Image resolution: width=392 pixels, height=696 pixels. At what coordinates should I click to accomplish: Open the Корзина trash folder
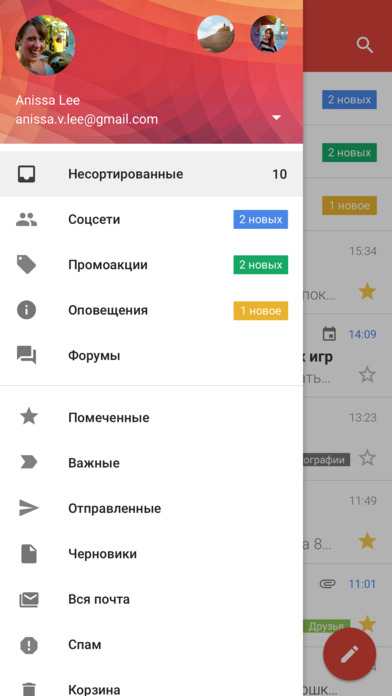click(151, 687)
